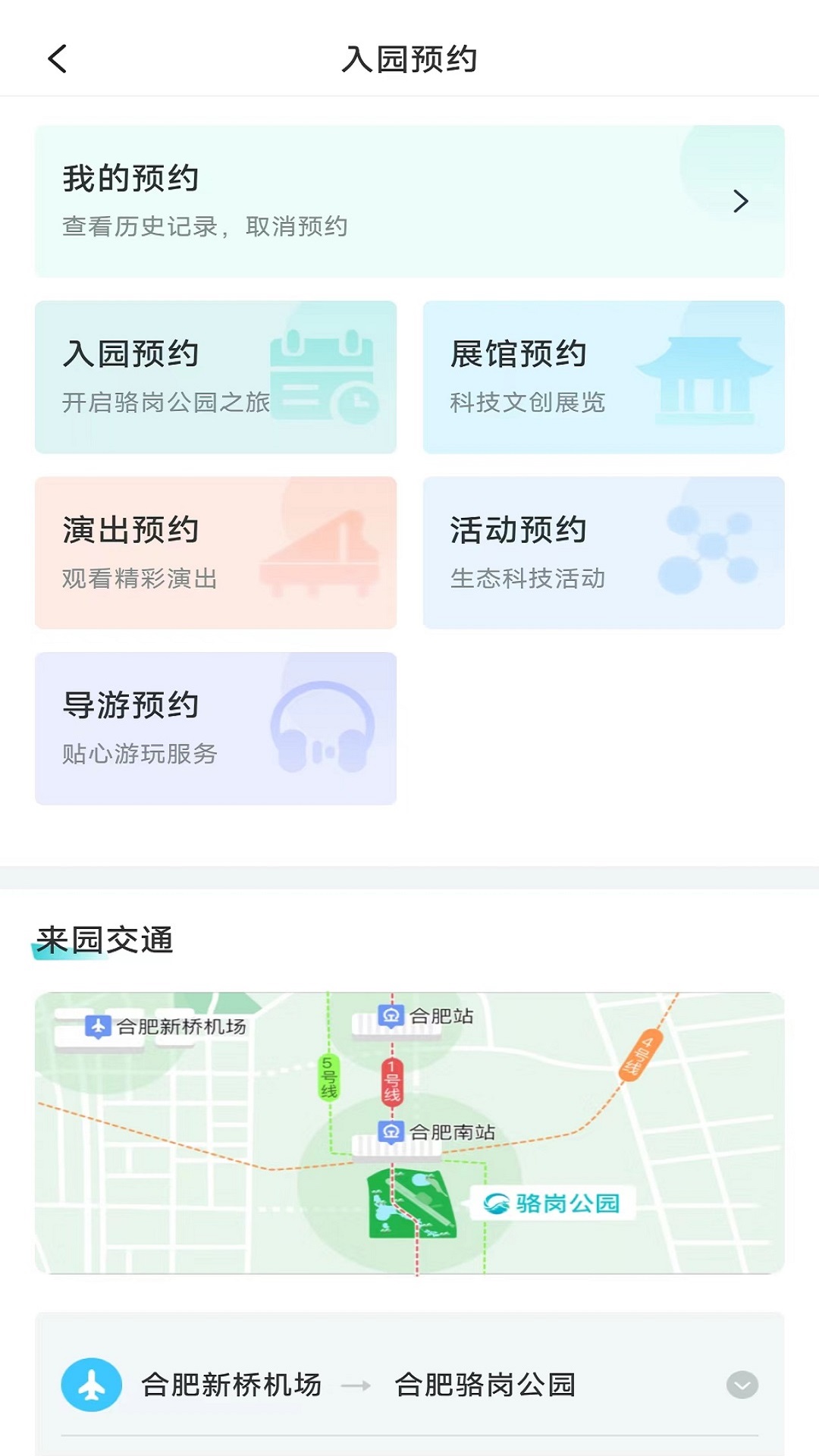Expand the 合肥新桥机场 to 合肥骆岗公园 route

point(409,1385)
